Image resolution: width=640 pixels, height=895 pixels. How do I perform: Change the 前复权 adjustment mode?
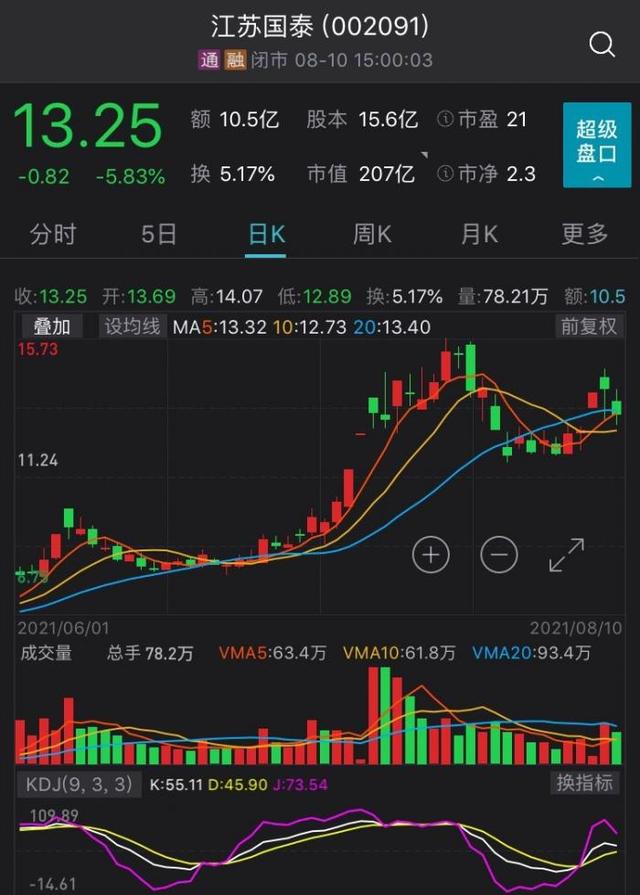(x=588, y=326)
